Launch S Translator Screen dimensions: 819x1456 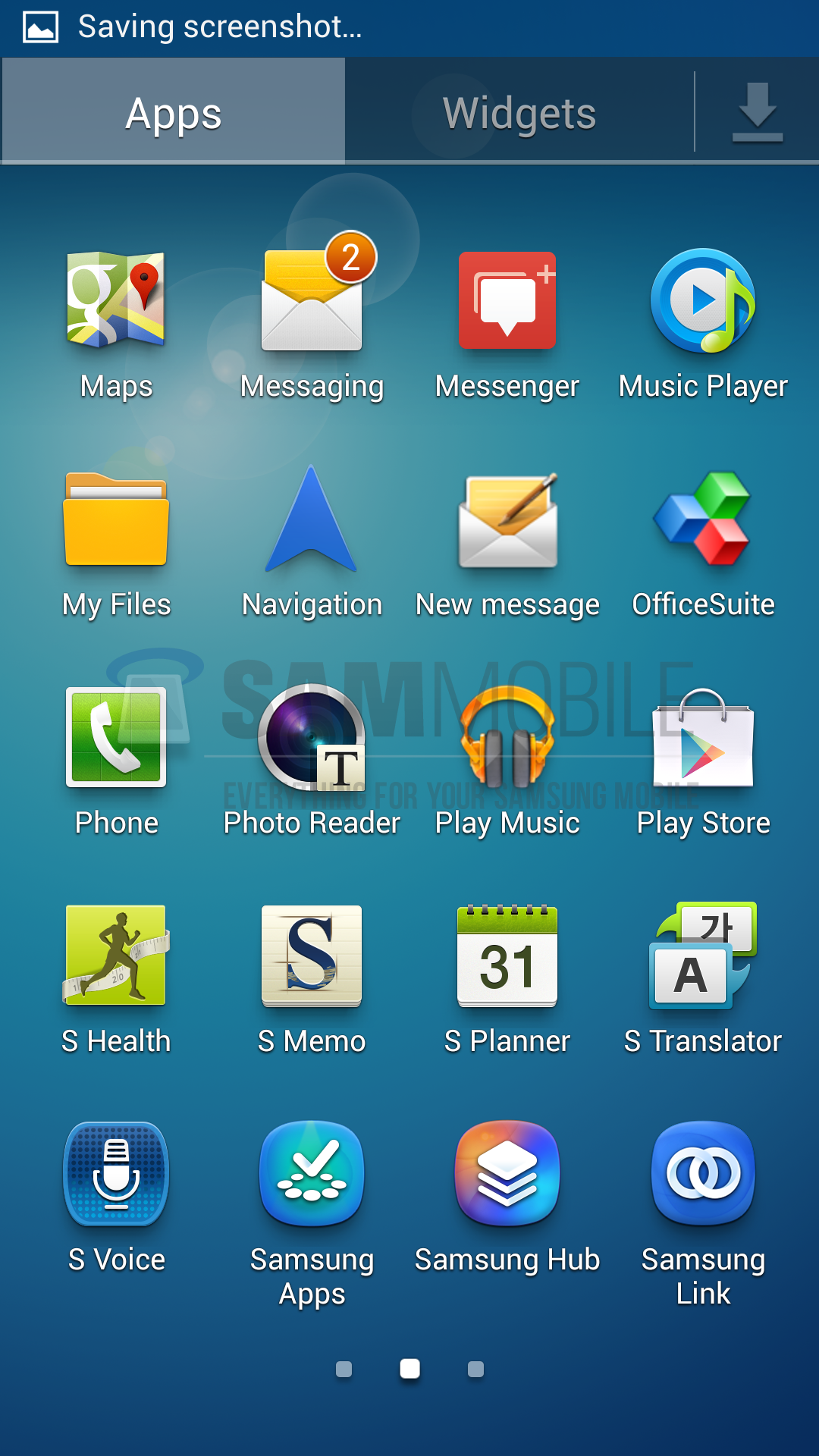click(x=703, y=955)
